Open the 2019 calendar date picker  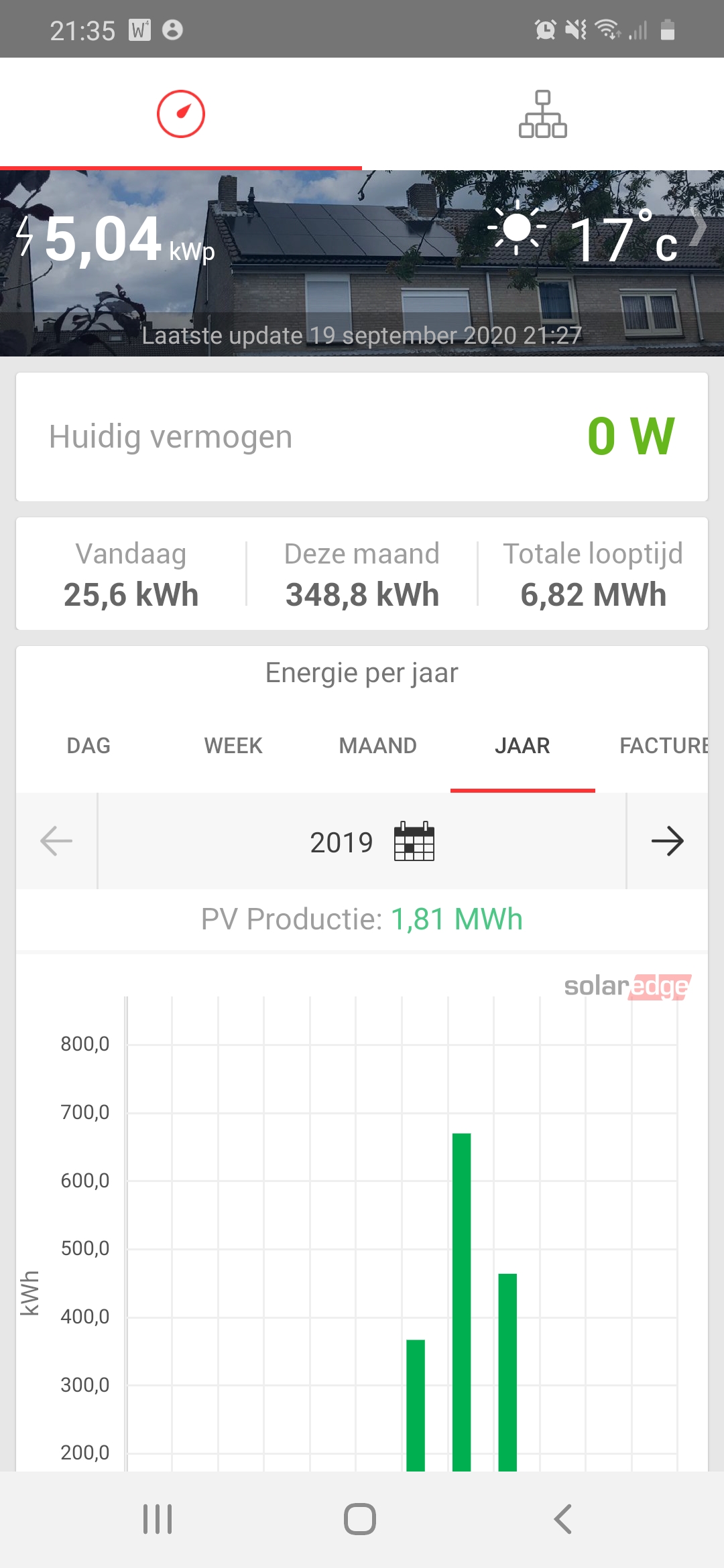[414, 841]
